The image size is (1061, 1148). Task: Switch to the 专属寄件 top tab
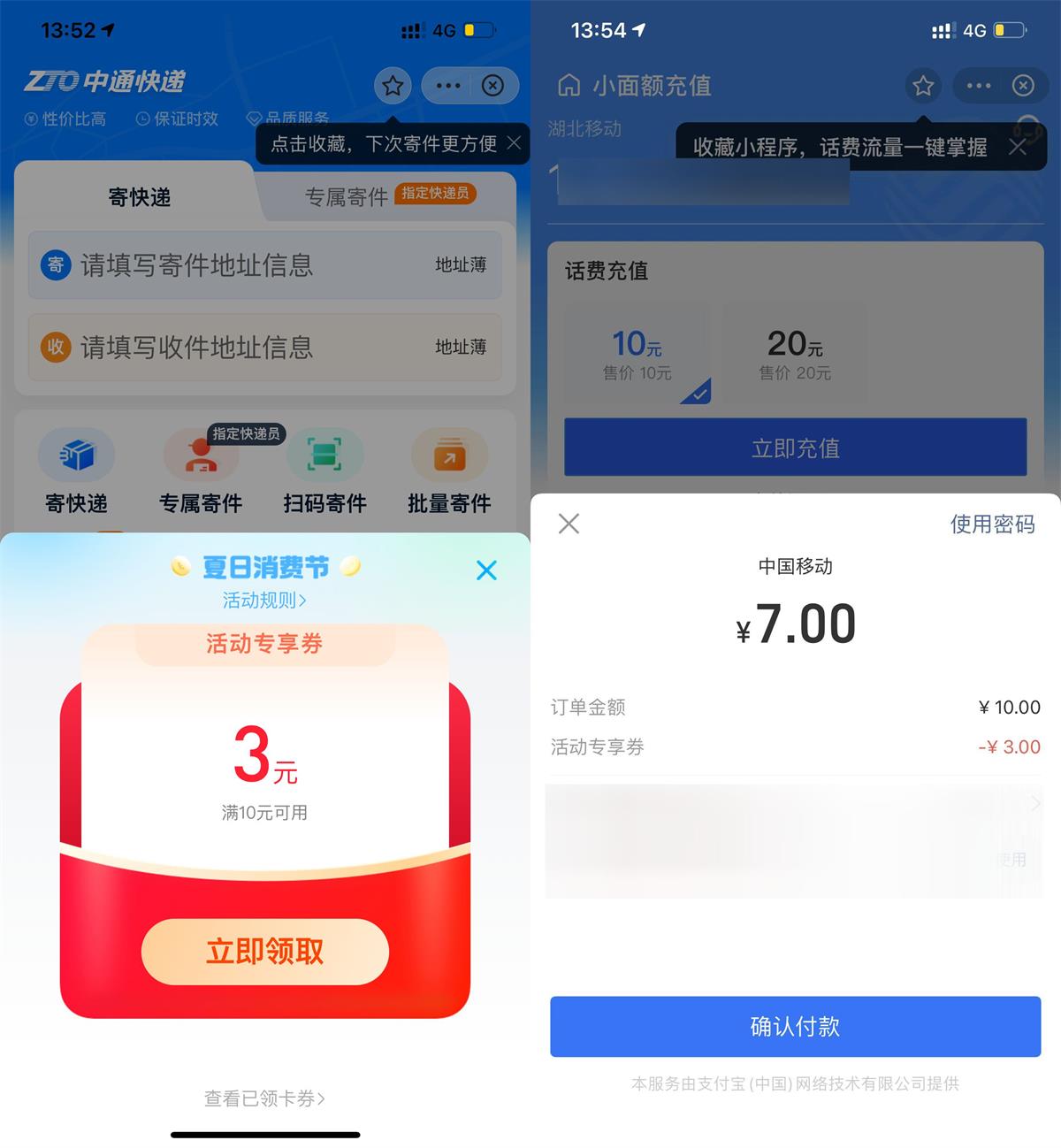346,196
